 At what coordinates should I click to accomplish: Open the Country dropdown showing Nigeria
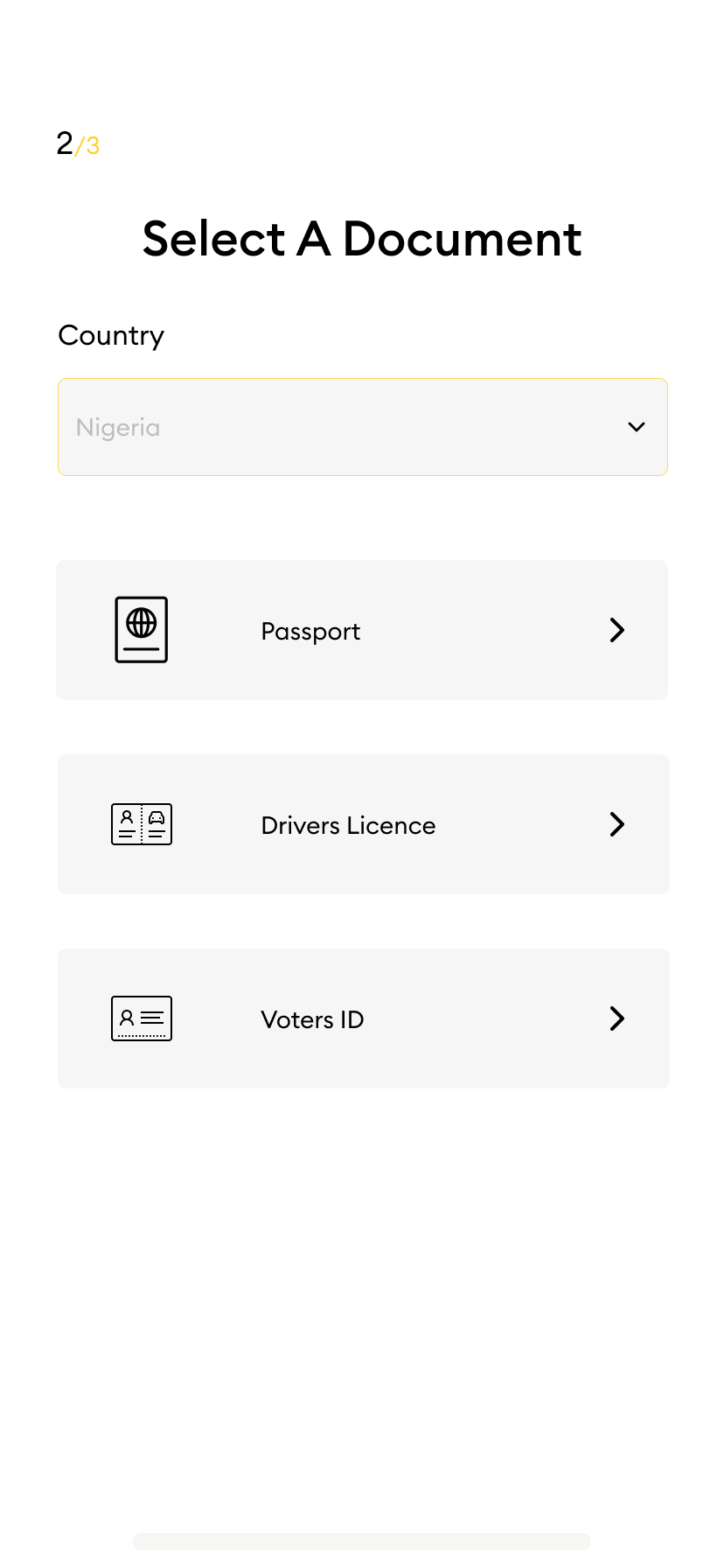coord(362,427)
